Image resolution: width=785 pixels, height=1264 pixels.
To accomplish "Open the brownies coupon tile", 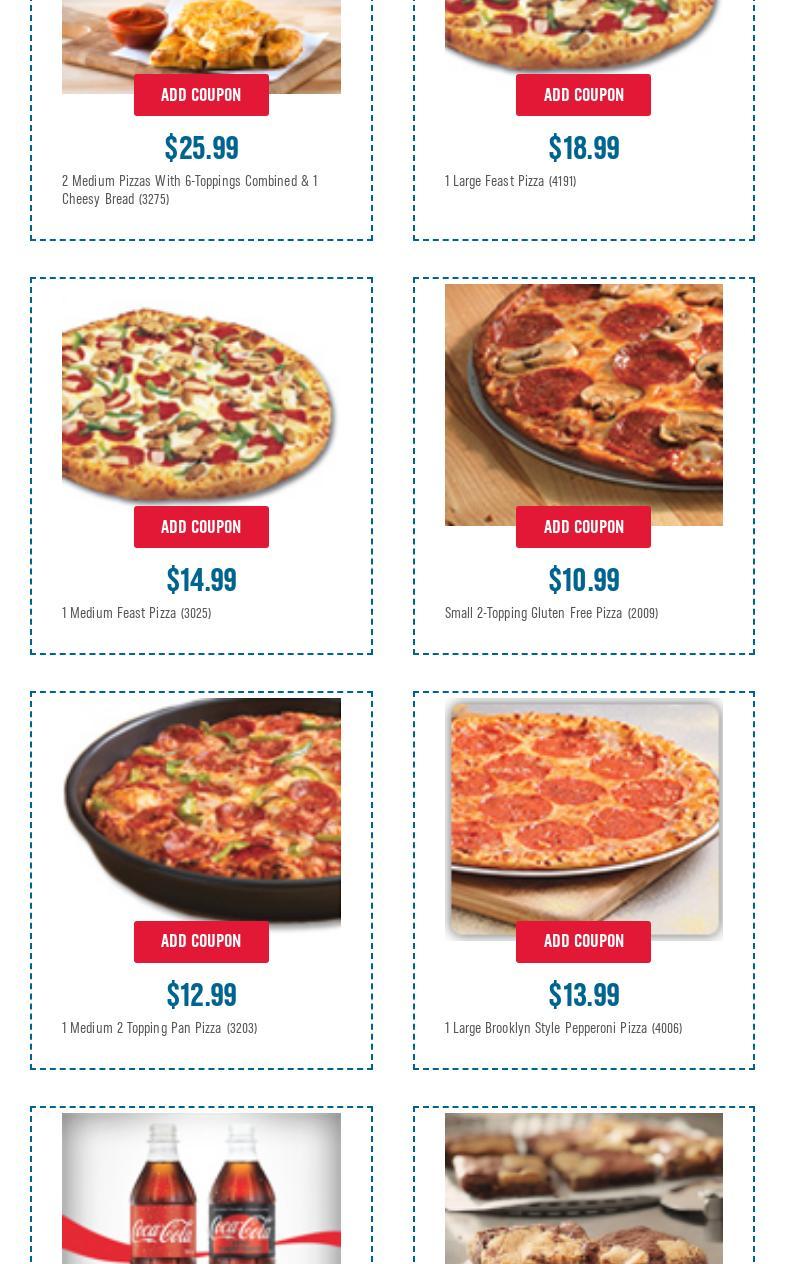I will pyautogui.click(x=584, y=1188).
